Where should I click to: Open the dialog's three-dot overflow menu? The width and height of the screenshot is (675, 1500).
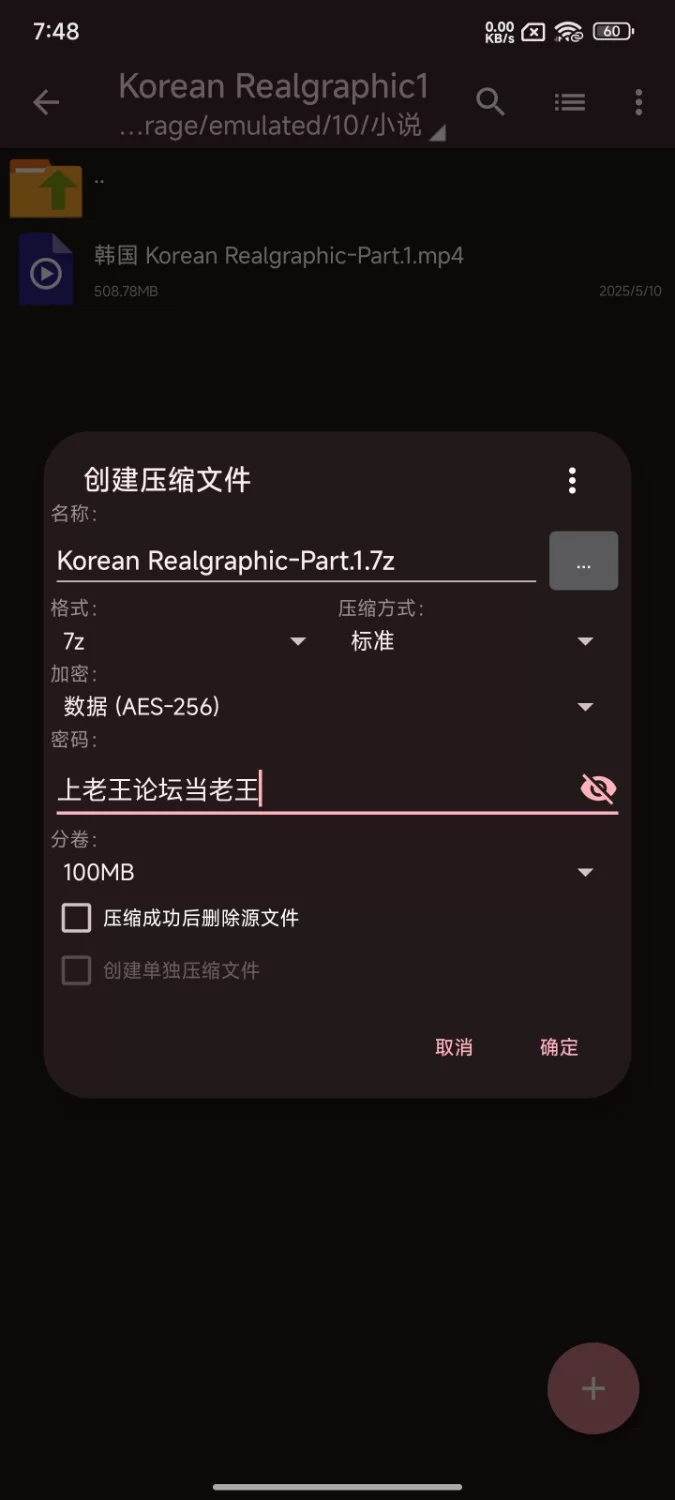click(572, 480)
